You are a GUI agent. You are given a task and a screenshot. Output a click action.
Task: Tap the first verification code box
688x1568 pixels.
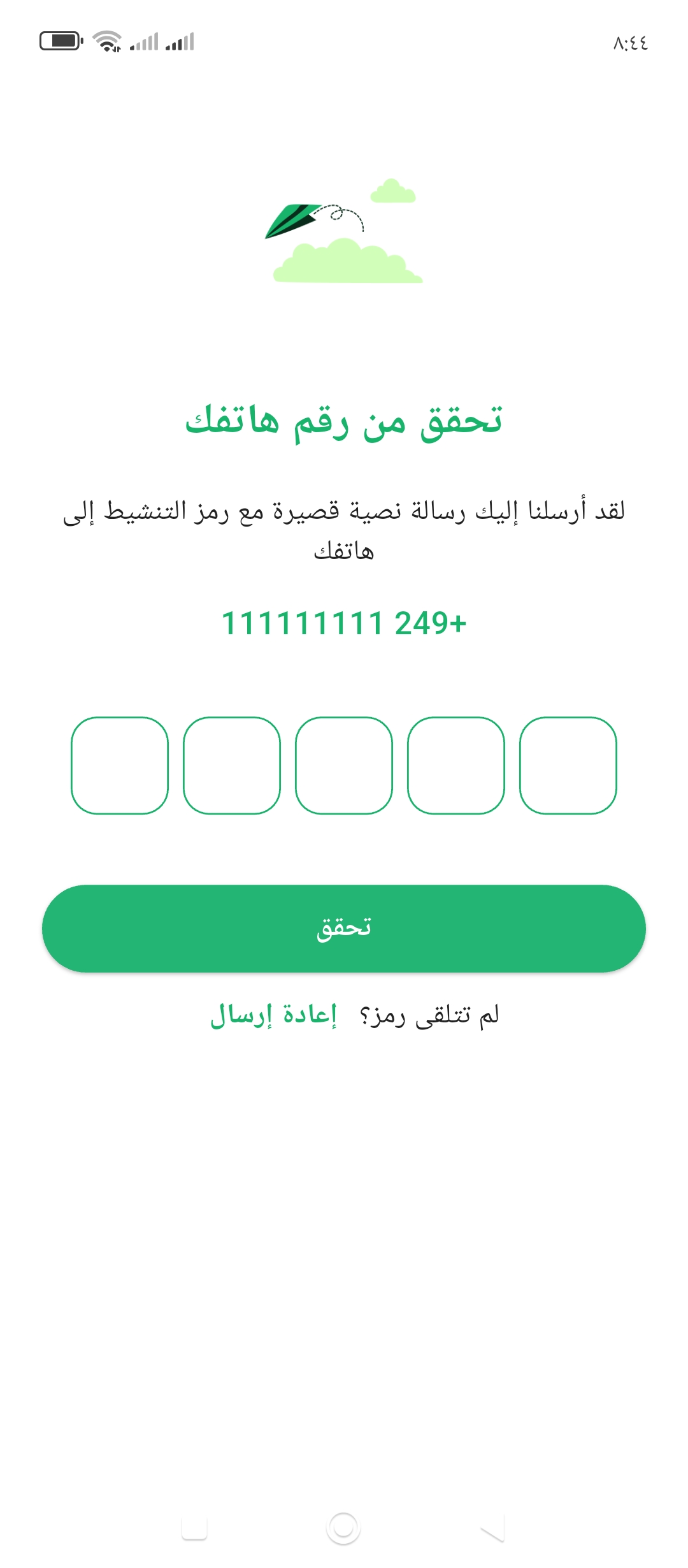(x=568, y=765)
